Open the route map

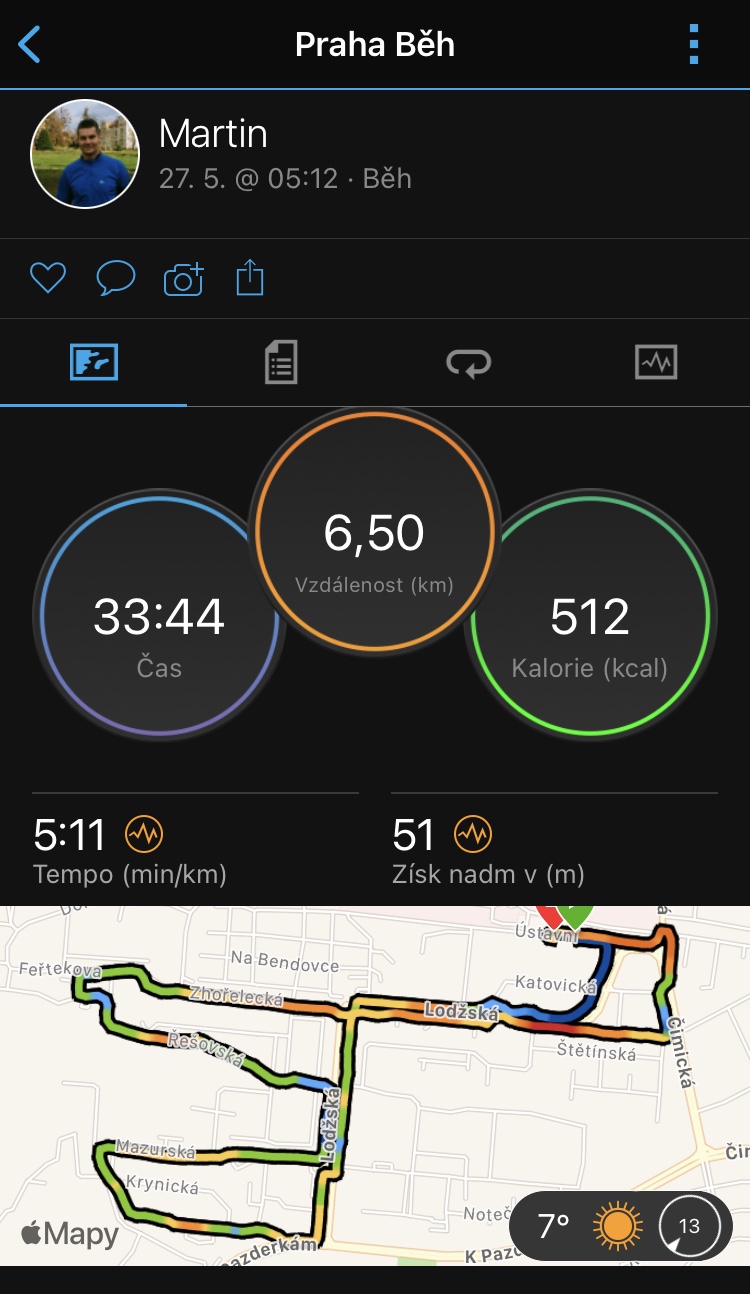tap(375, 1085)
